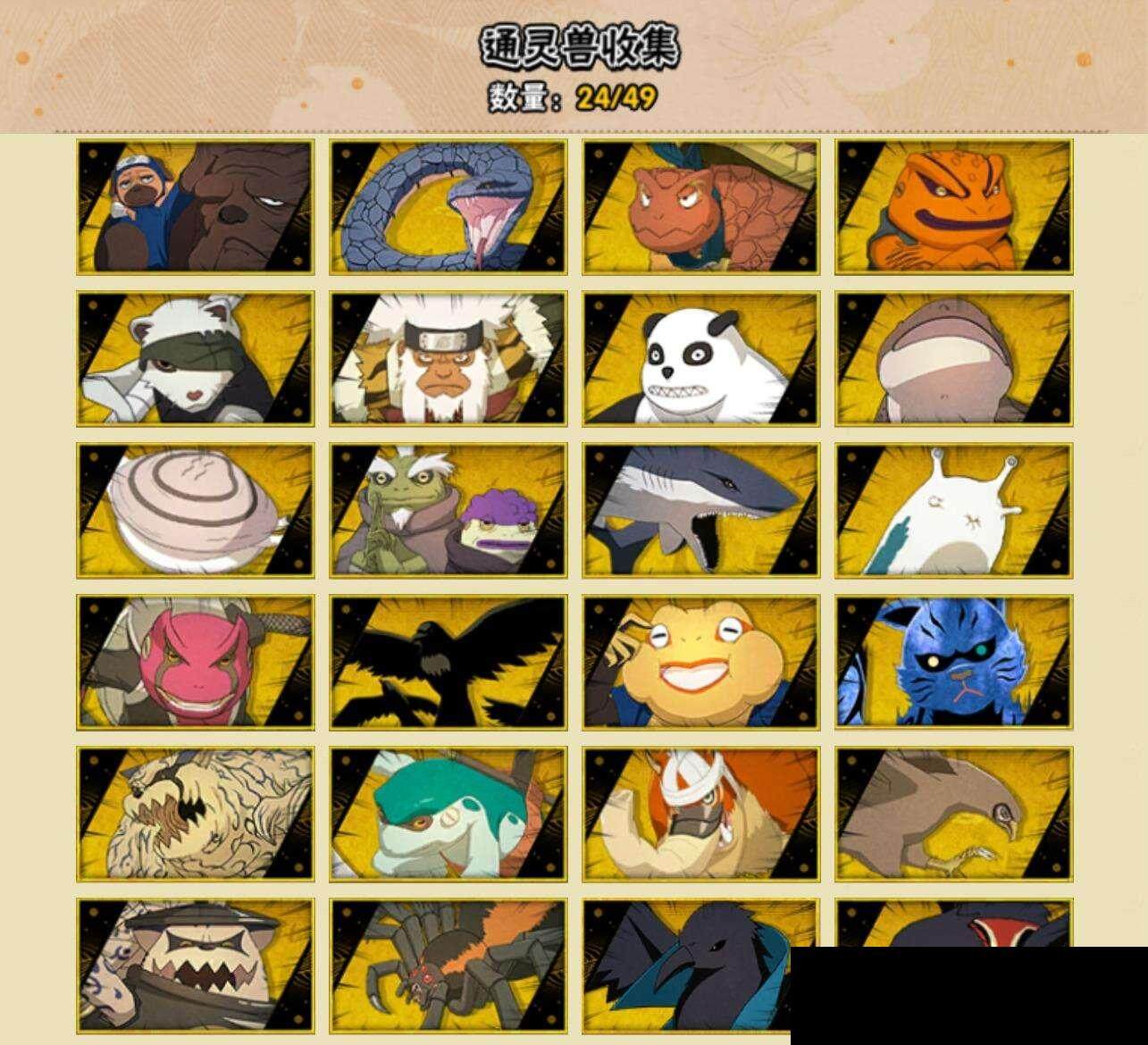Tap the pink-masked creature card
The width and height of the screenshot is (1148, 1045).
click(195, 663)
